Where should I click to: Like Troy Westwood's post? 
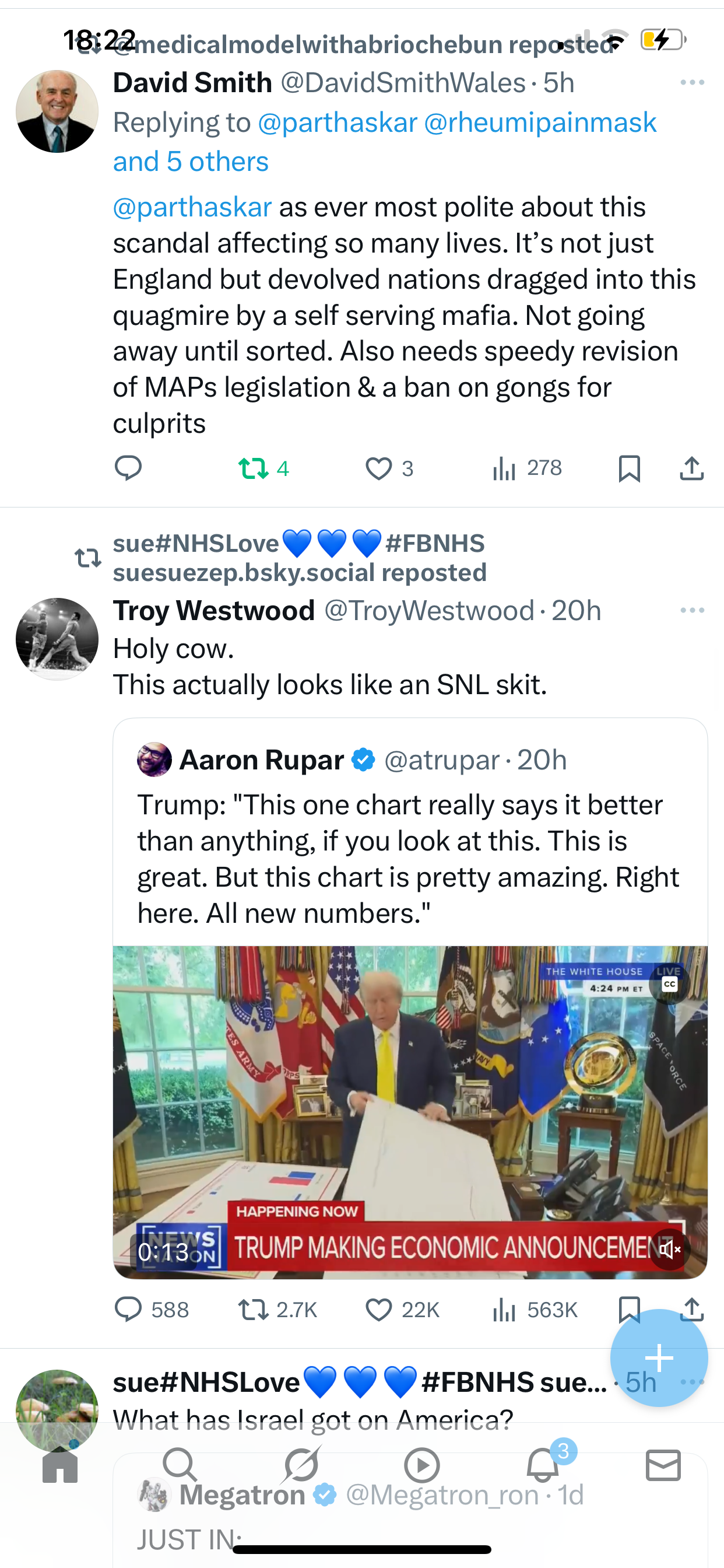click(378, 1310)
